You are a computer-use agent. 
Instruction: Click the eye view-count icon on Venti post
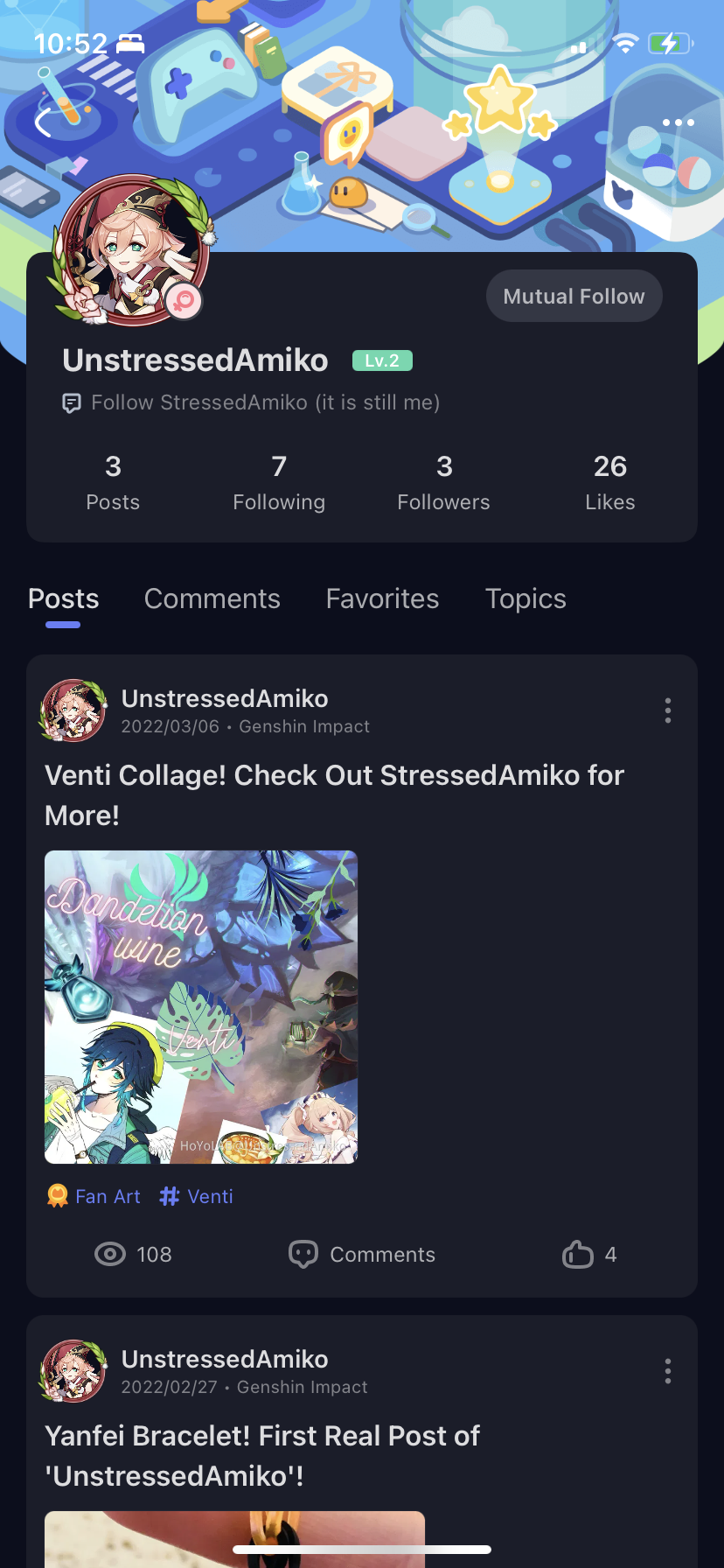pyautogui.click(x=109, y=1254)
